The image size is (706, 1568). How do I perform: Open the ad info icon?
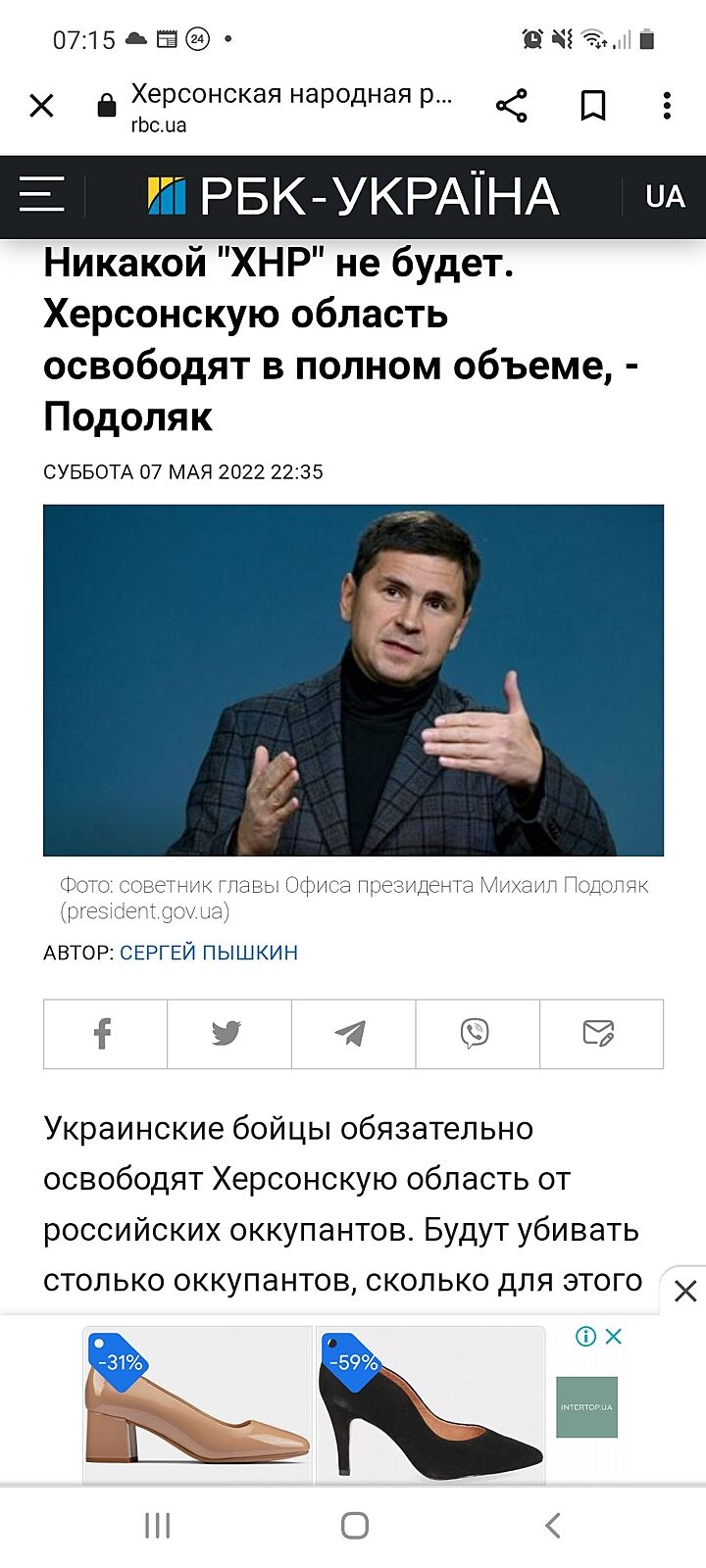click(x=585, y=1337)
